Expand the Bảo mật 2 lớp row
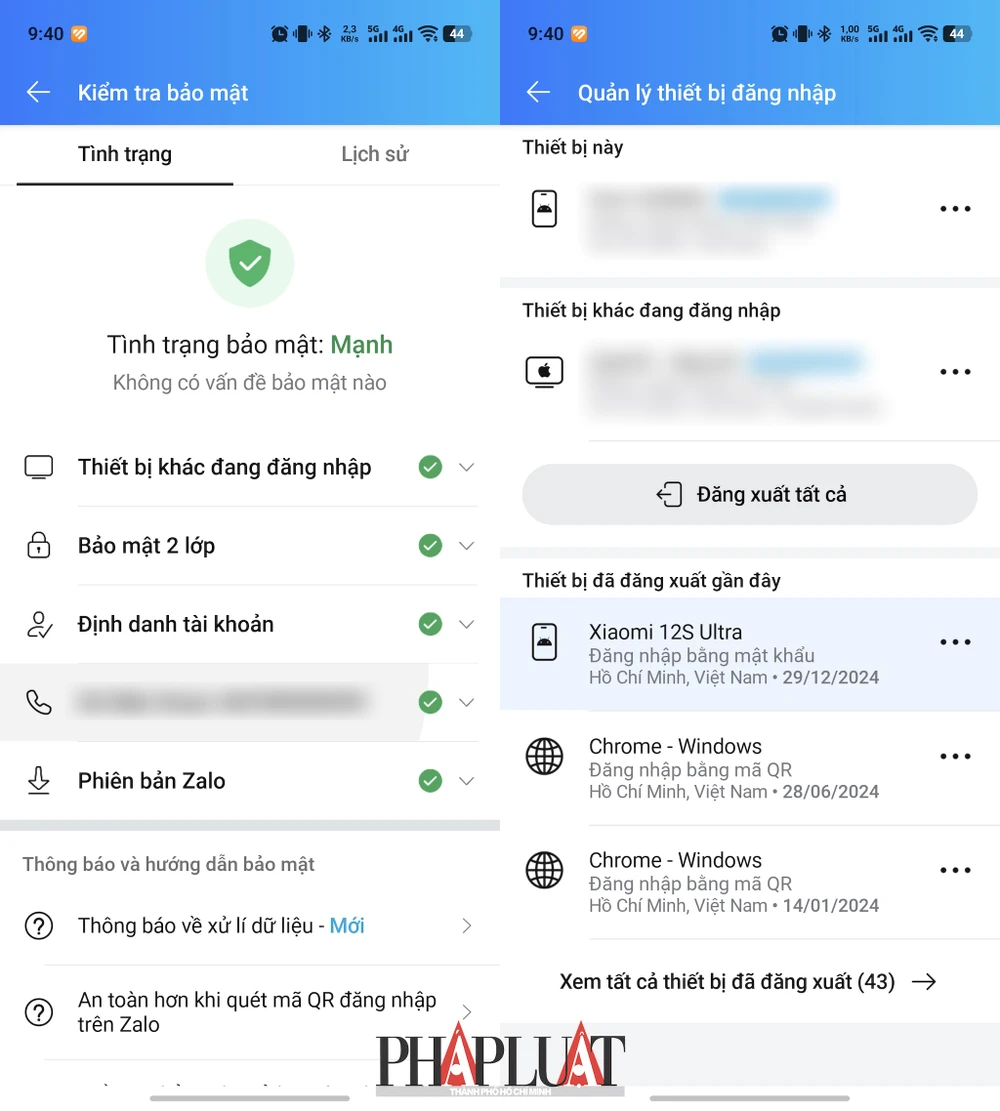1000x1111 pixels. pyautogui.click(x=466, y=546)
